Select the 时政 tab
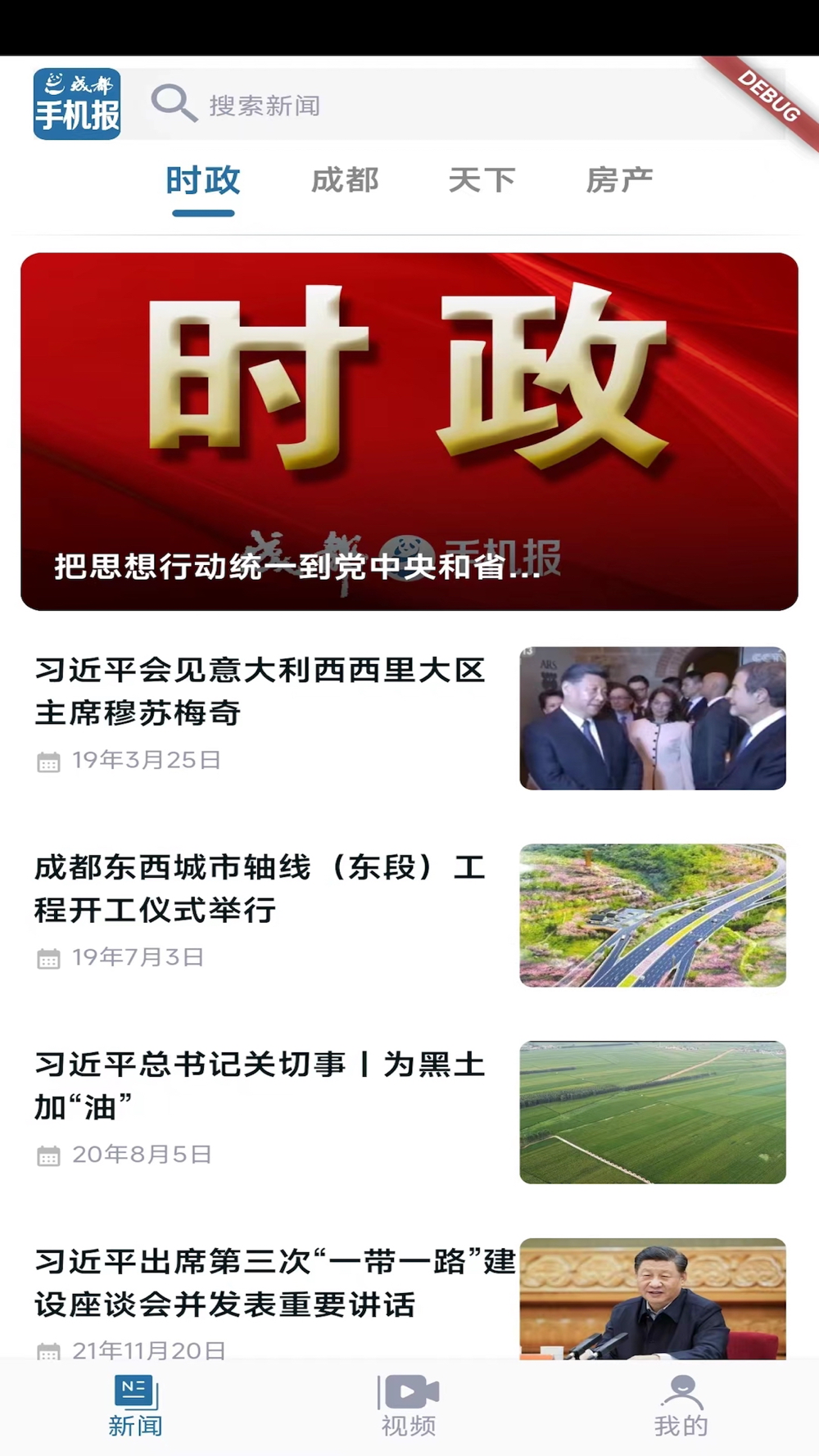Image resolution: width=819 pixels, height=1456 pixels. tap(203, 180)
